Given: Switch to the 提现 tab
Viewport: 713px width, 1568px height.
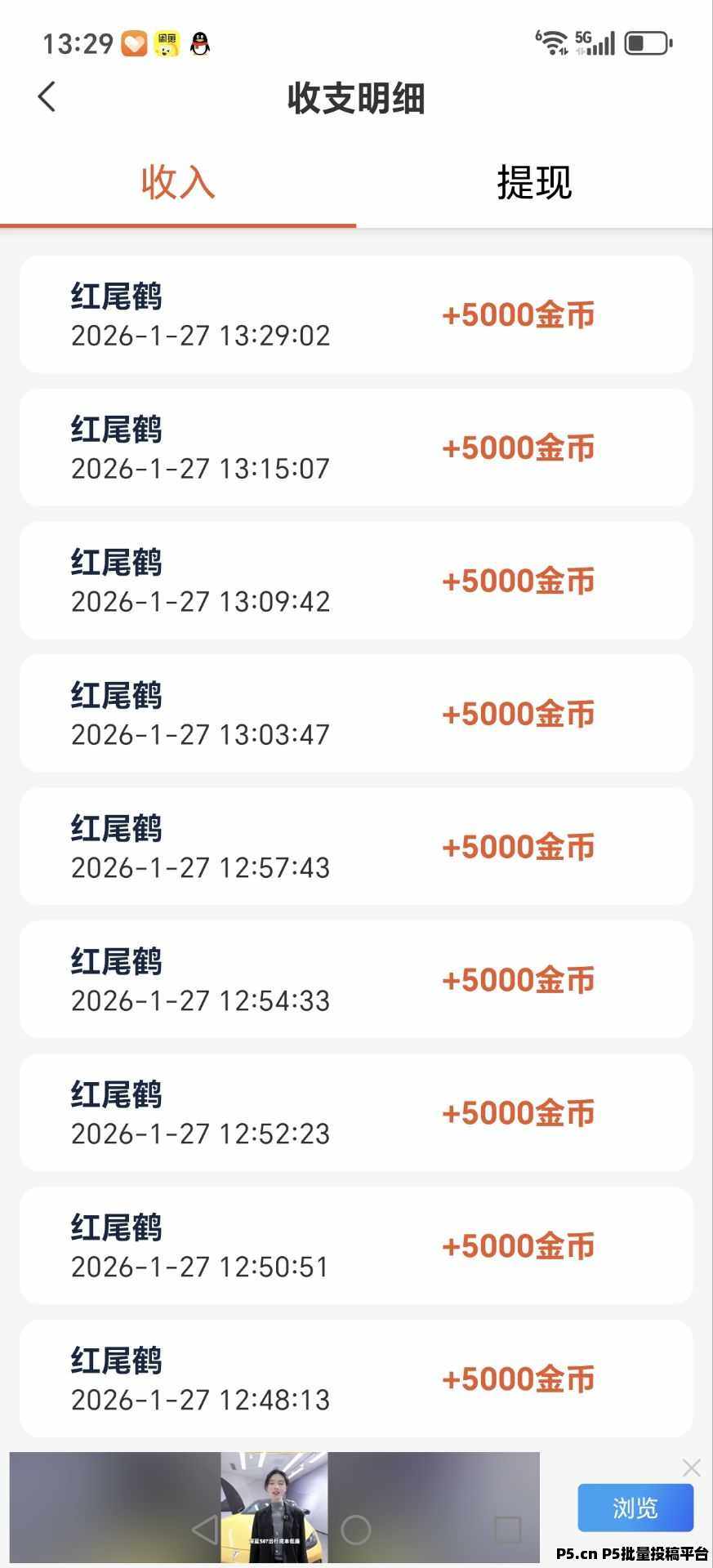Looking at the screenshot, I should coord(534,182).
